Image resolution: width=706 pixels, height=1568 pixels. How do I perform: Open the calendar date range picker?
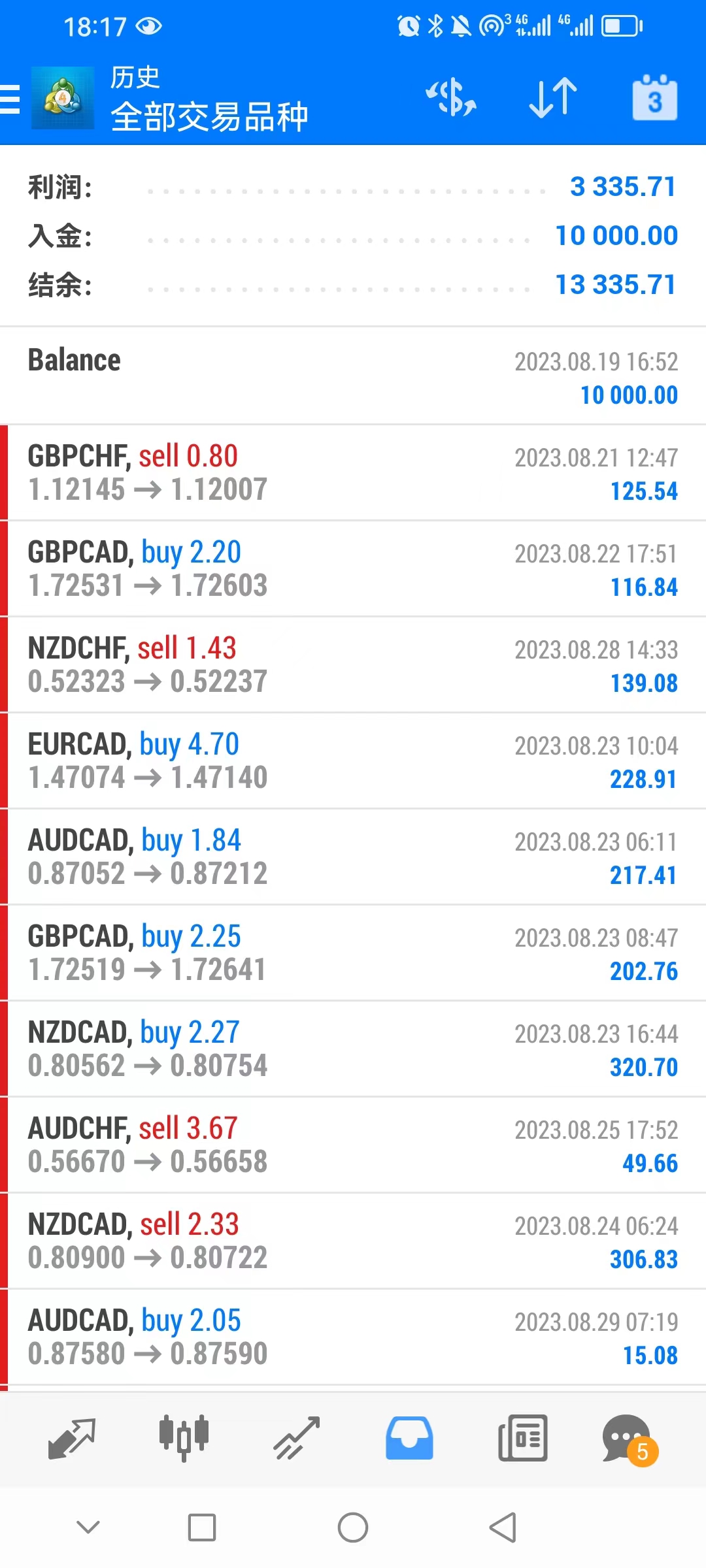654,98
